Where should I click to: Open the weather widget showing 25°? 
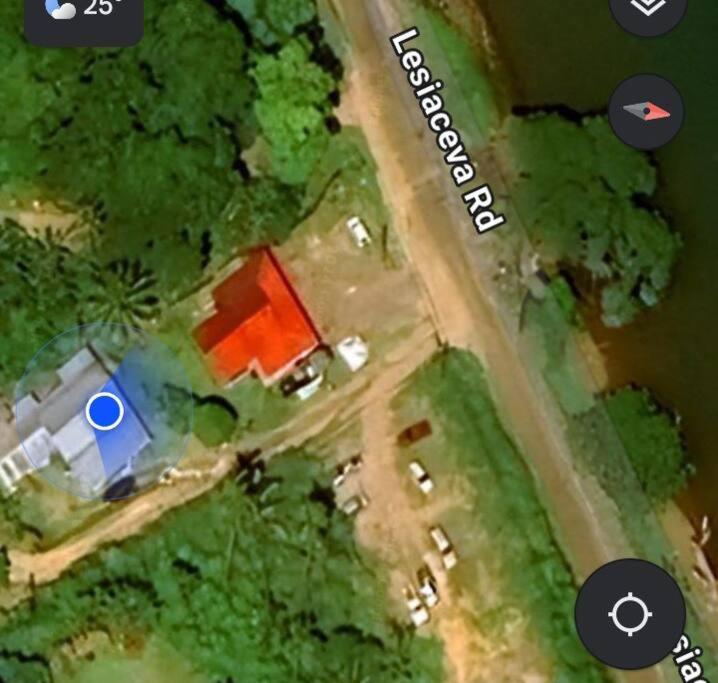(x=83, y=14)
